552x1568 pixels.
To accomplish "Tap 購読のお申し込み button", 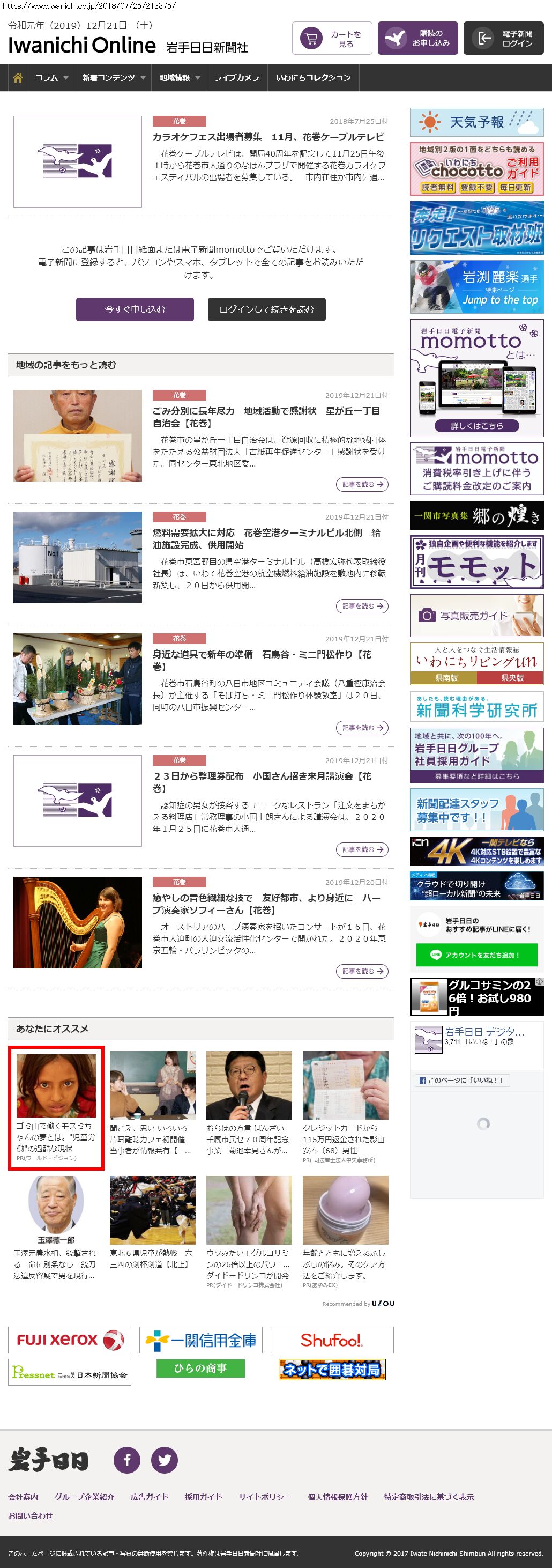I will tap(417, 39).
